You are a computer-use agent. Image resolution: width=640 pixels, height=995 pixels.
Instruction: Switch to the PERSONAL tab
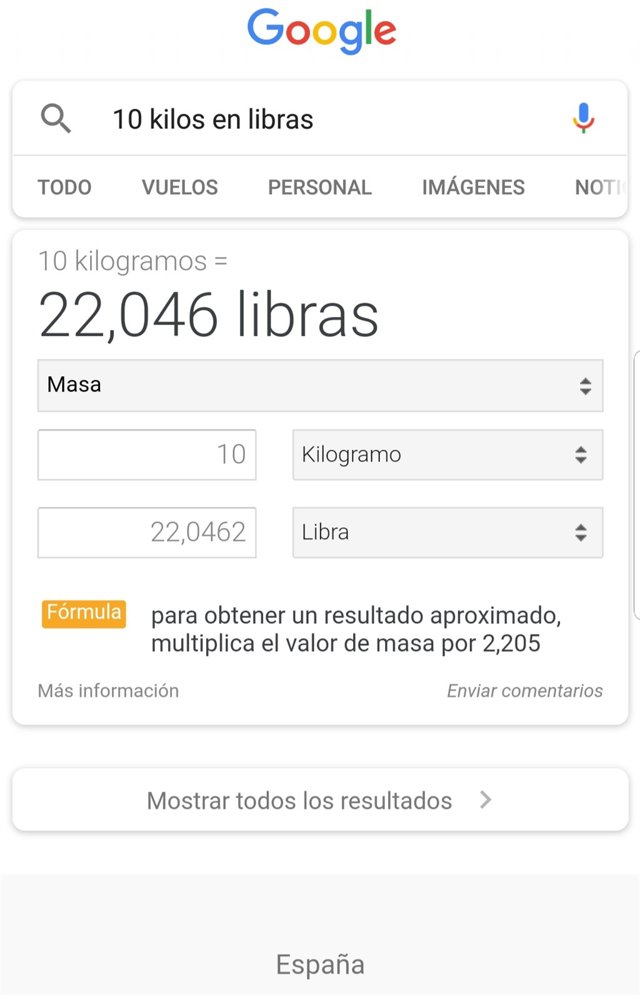[319, 187]
